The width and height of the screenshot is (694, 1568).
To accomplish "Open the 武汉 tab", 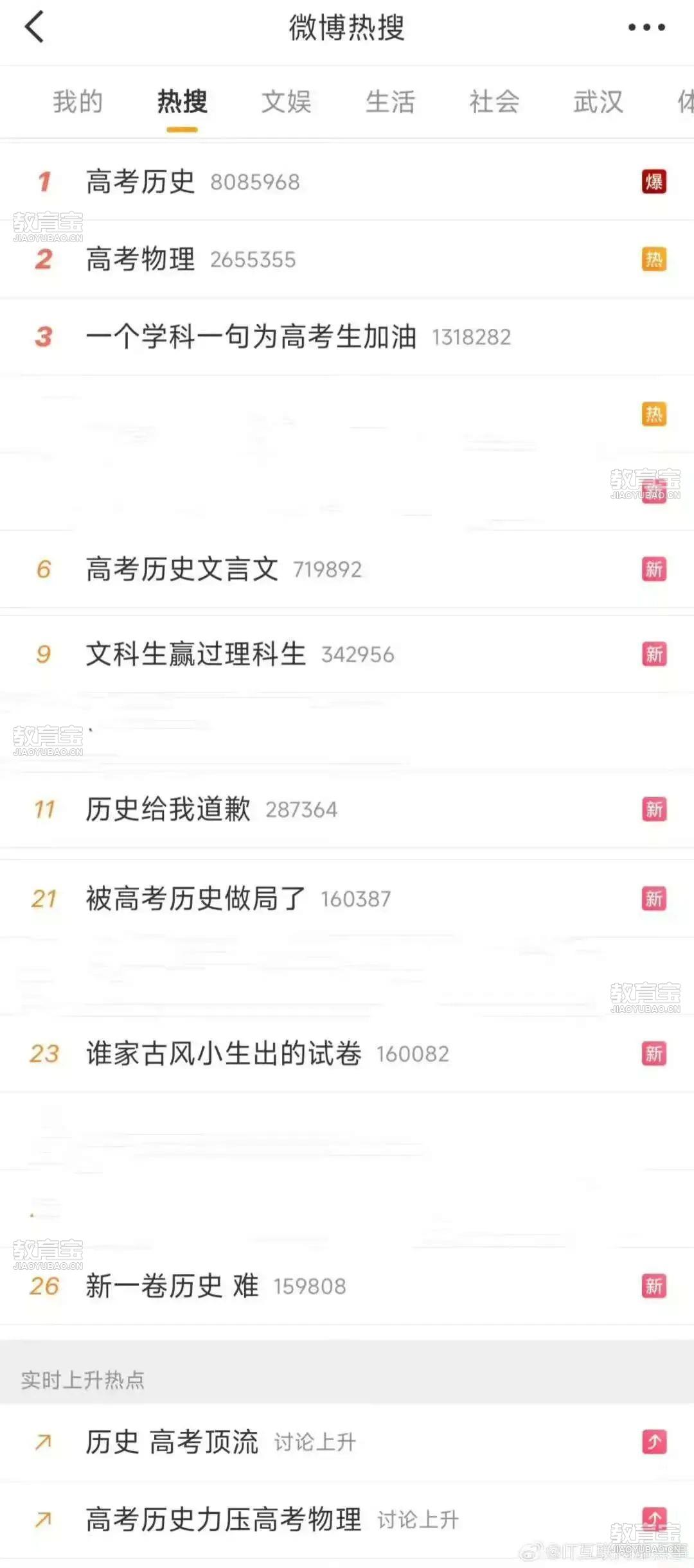I will tap(598, 101).
